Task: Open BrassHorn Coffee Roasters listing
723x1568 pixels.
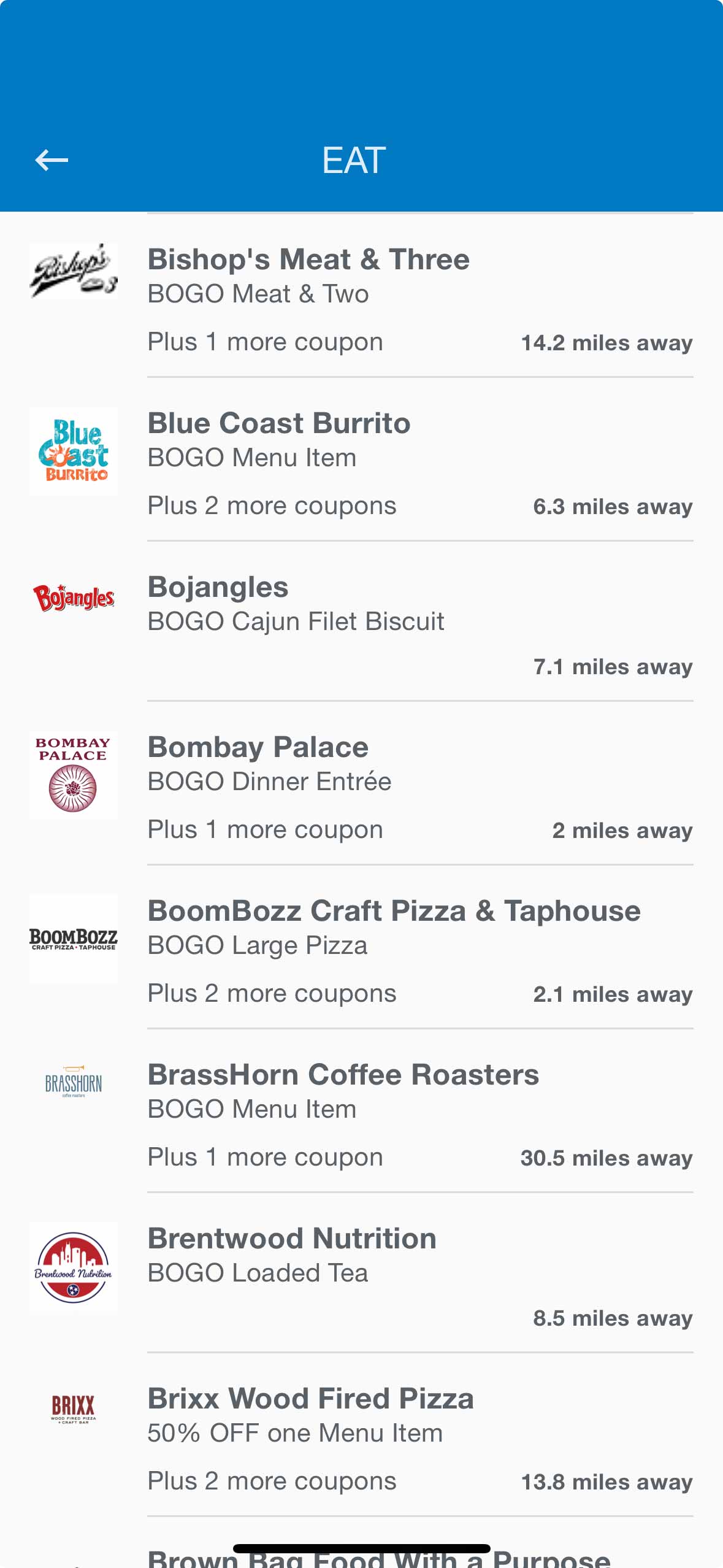Action: click(x=361, y=1111)
